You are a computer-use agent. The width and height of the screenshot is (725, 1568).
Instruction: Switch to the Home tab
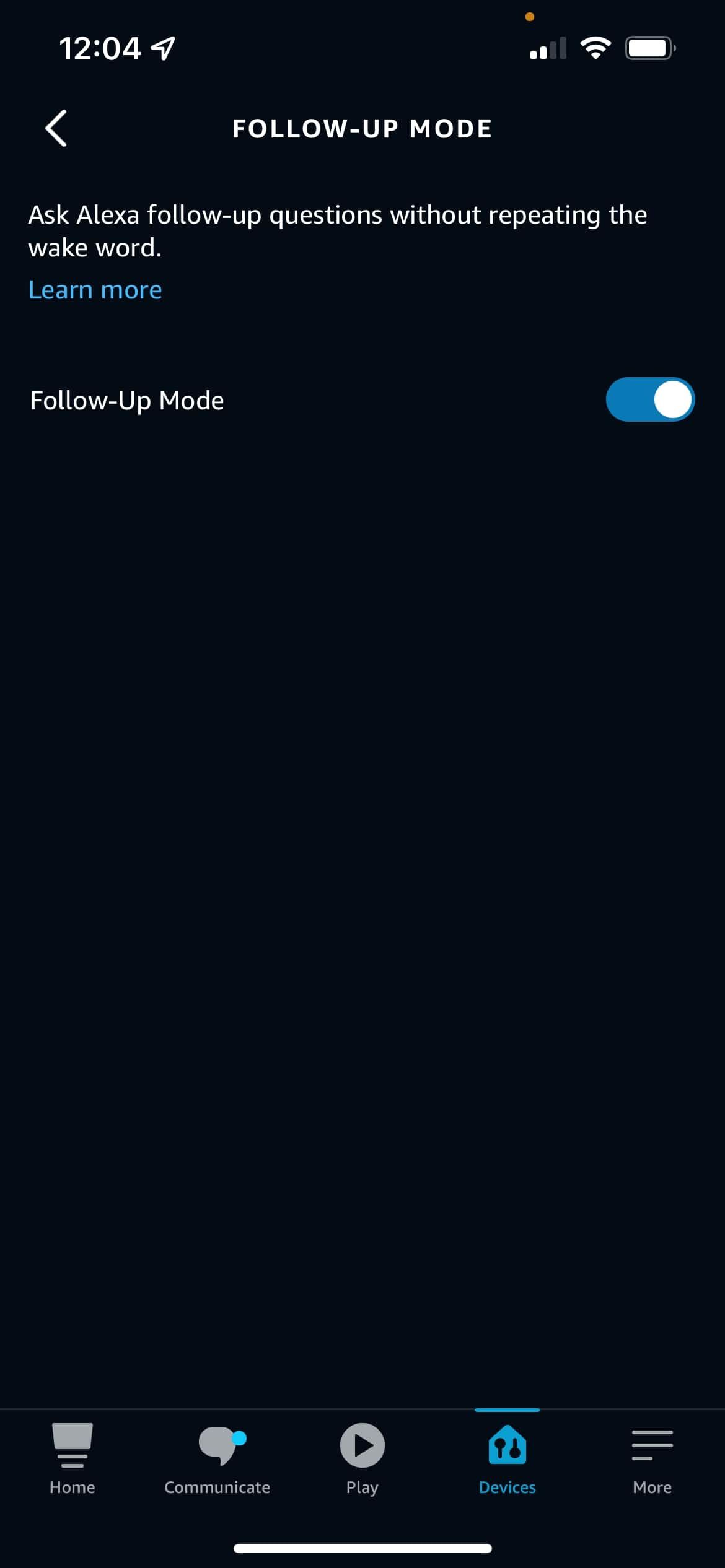(72, 1458)
